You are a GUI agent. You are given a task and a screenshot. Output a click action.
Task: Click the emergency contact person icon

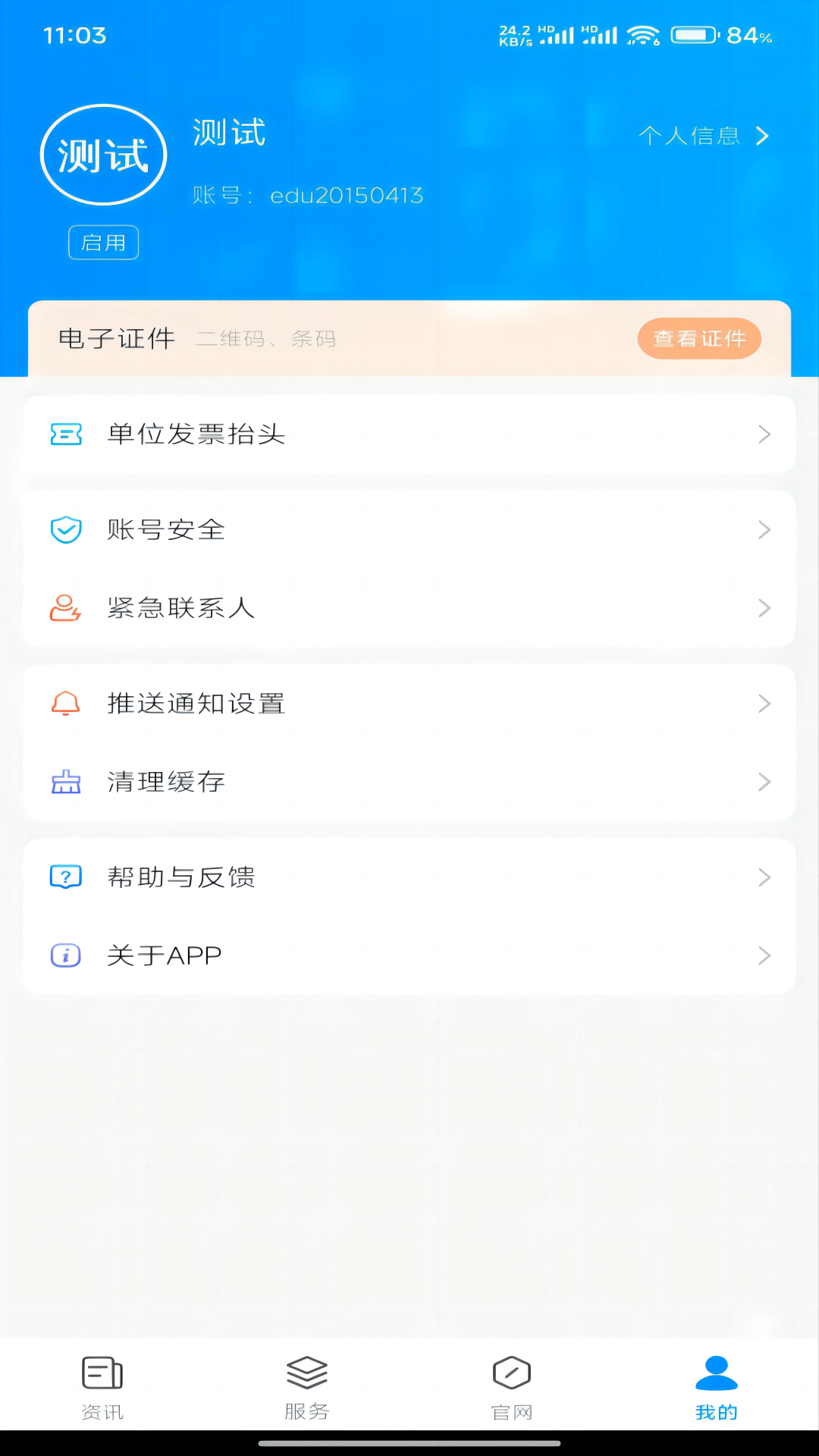[x=65, y=608]
